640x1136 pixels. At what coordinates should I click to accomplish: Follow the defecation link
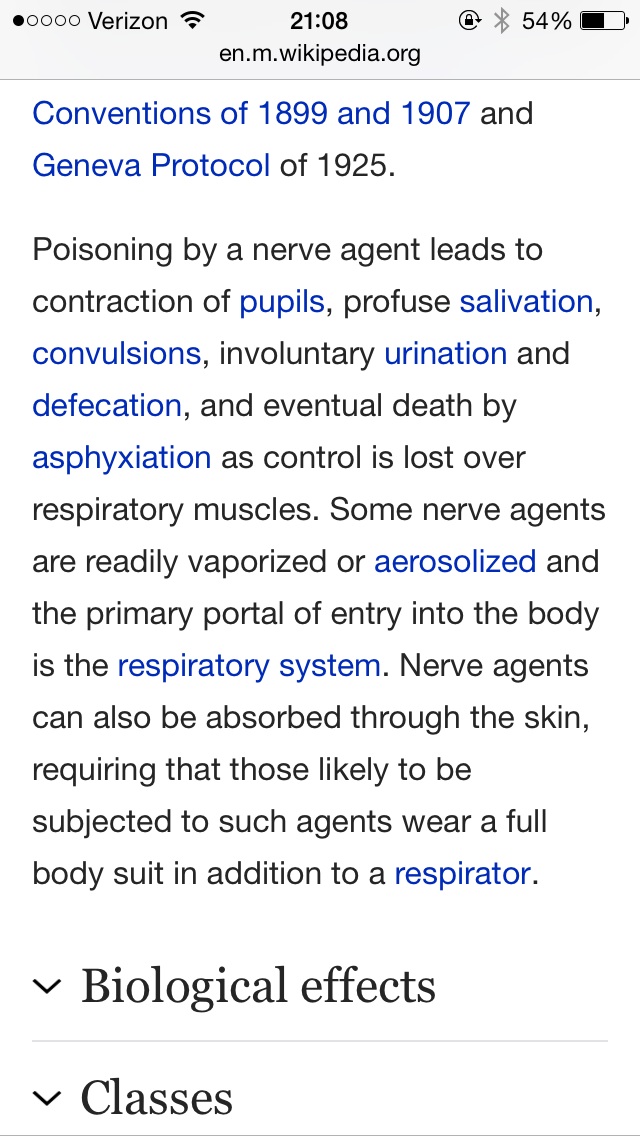(106, 406)
